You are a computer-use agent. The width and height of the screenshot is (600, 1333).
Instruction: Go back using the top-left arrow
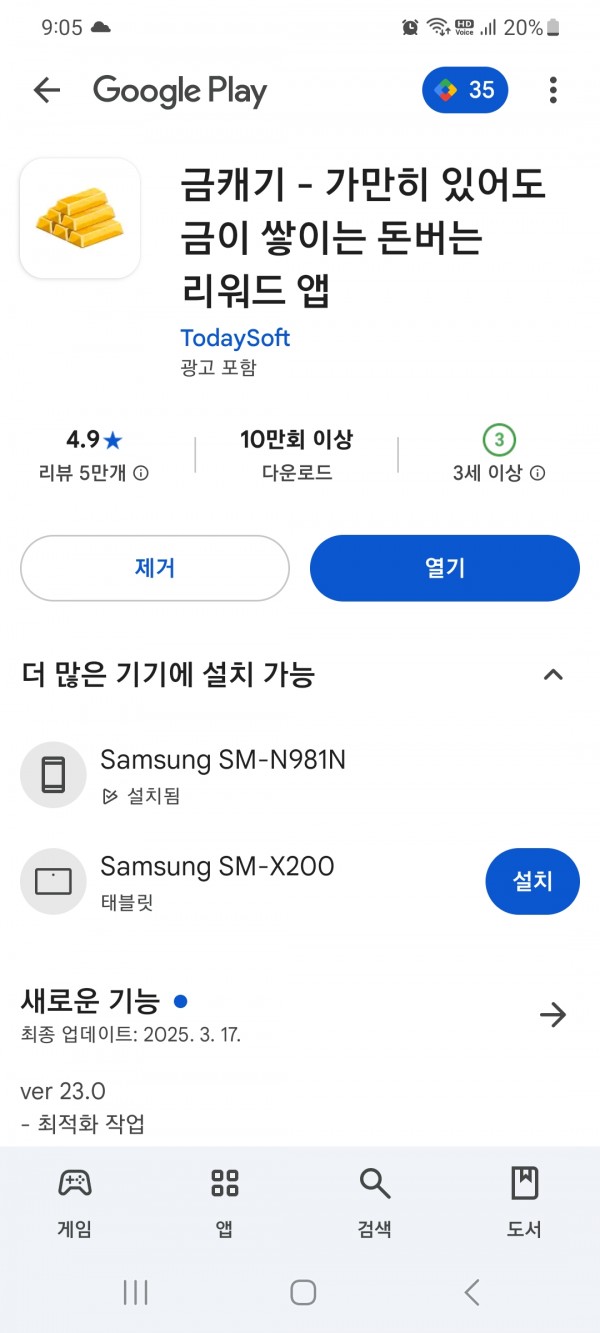coord(47,90)
